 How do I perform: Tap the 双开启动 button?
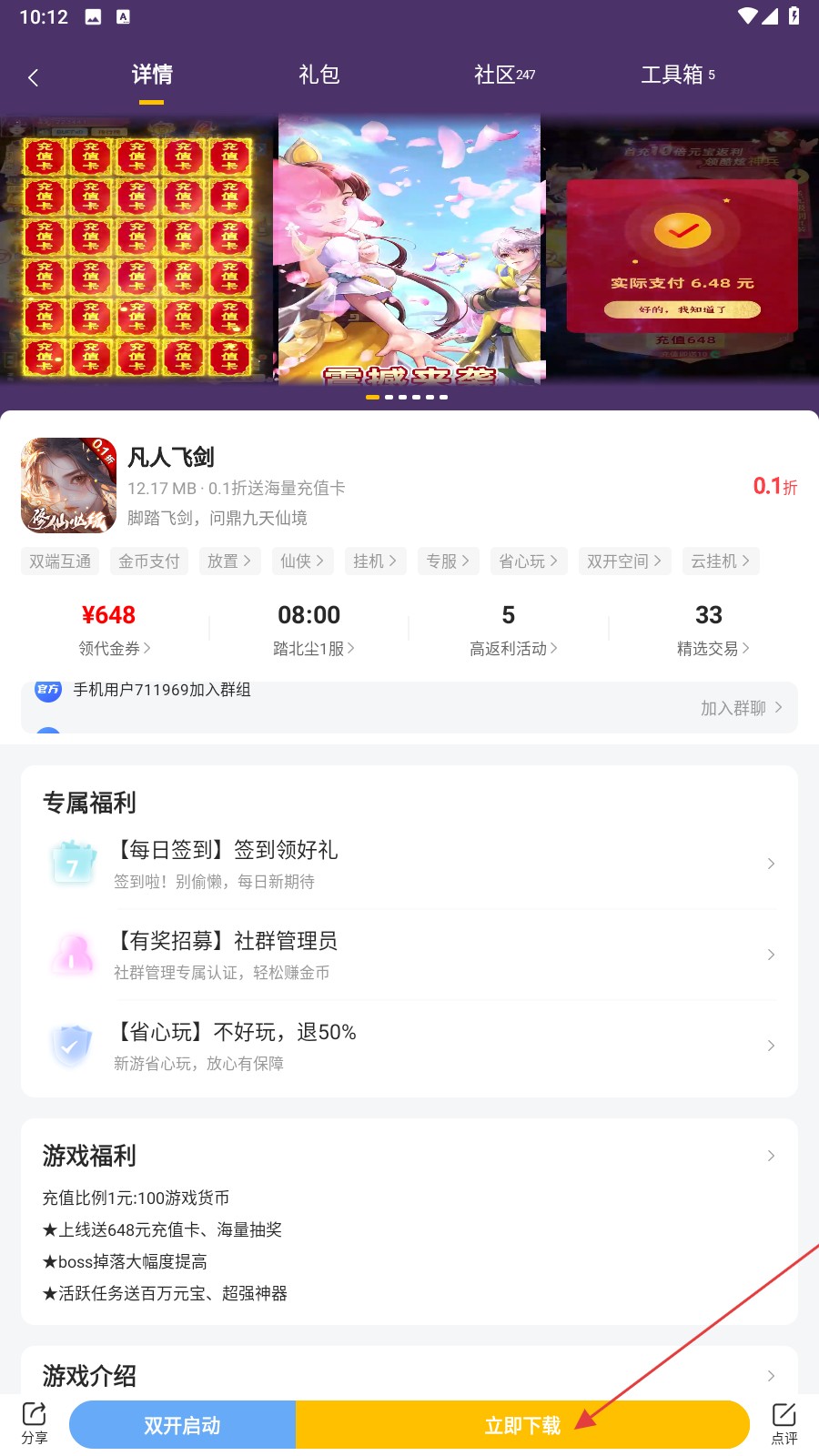pos(182,1425)
